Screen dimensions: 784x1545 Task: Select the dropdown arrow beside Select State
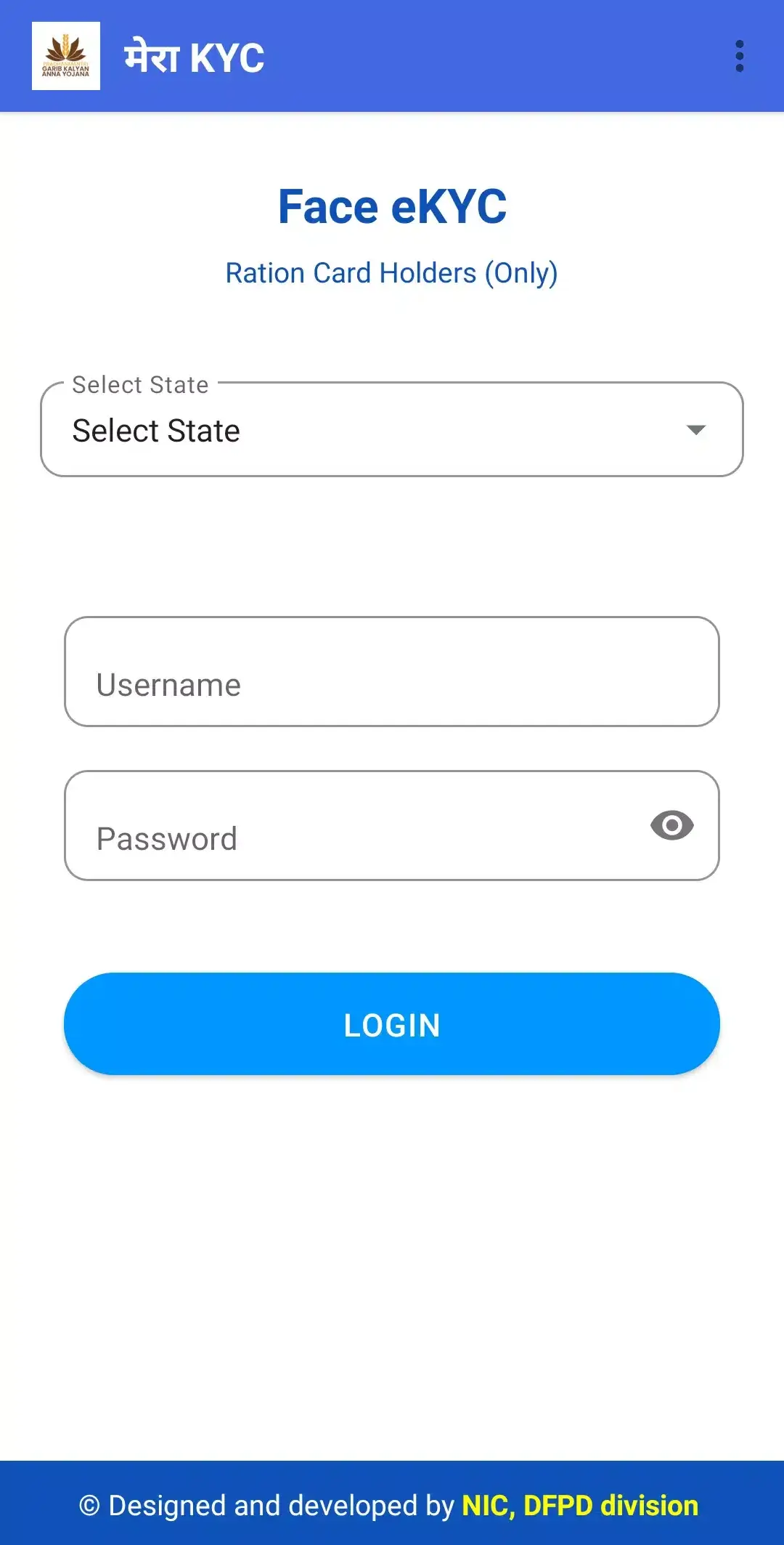(x=696, y=429)
